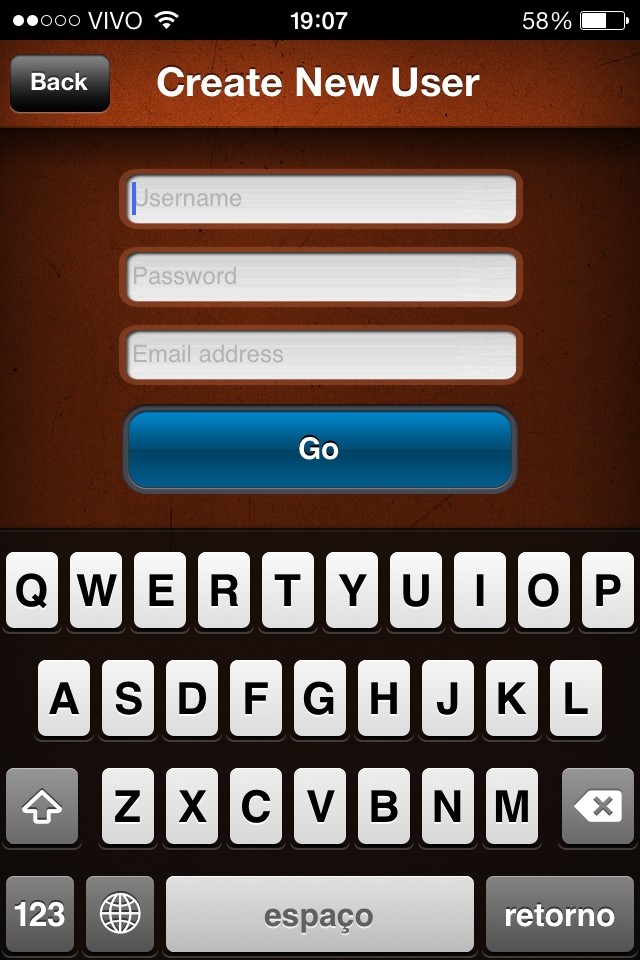The height and width of the screenshot is (960, 640).
Task: Tap the Email address field
Action: click(x=320, y=355)
